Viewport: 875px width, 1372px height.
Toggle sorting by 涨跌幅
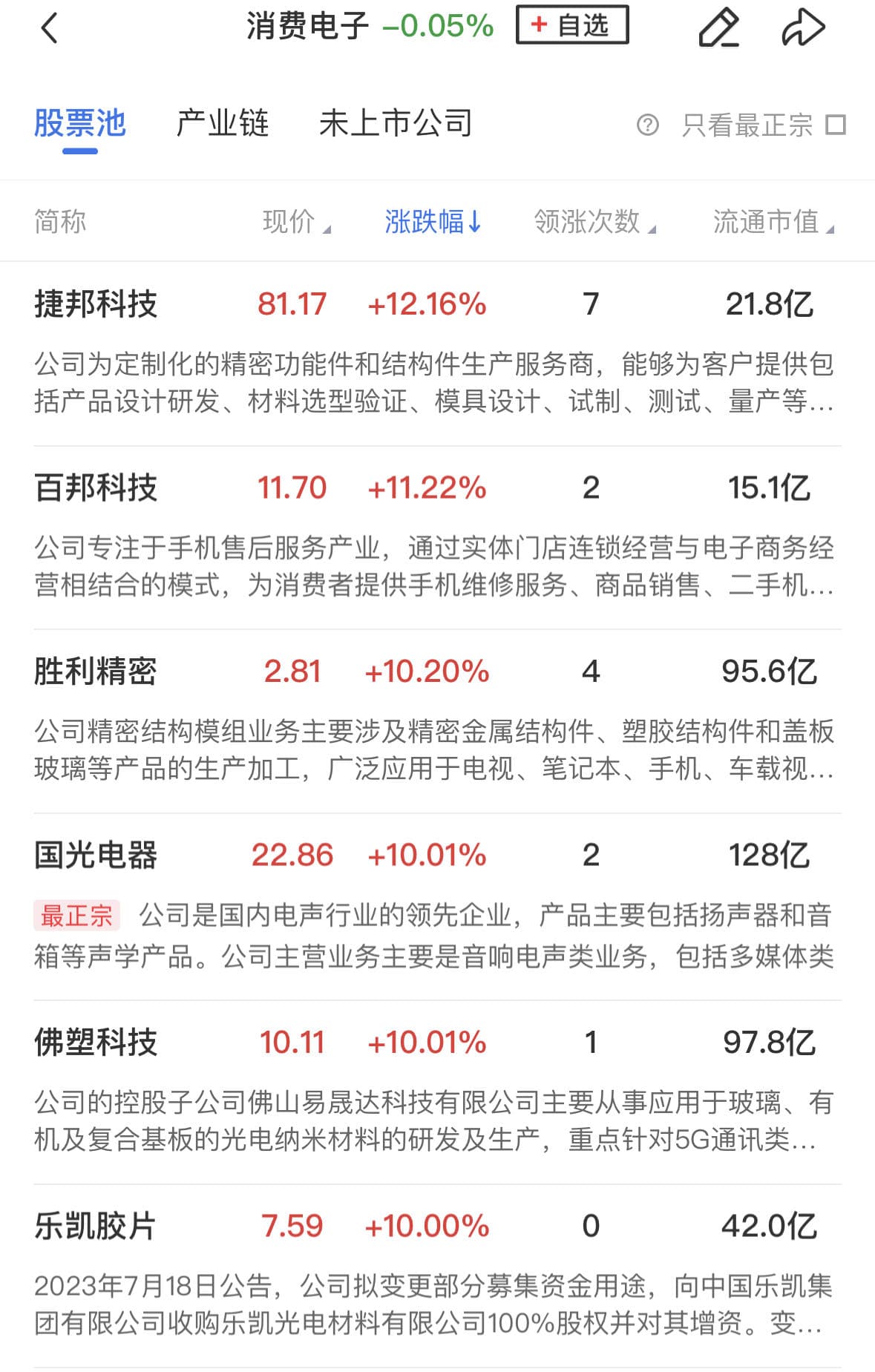pyautogui.click(x=433, y=221)
